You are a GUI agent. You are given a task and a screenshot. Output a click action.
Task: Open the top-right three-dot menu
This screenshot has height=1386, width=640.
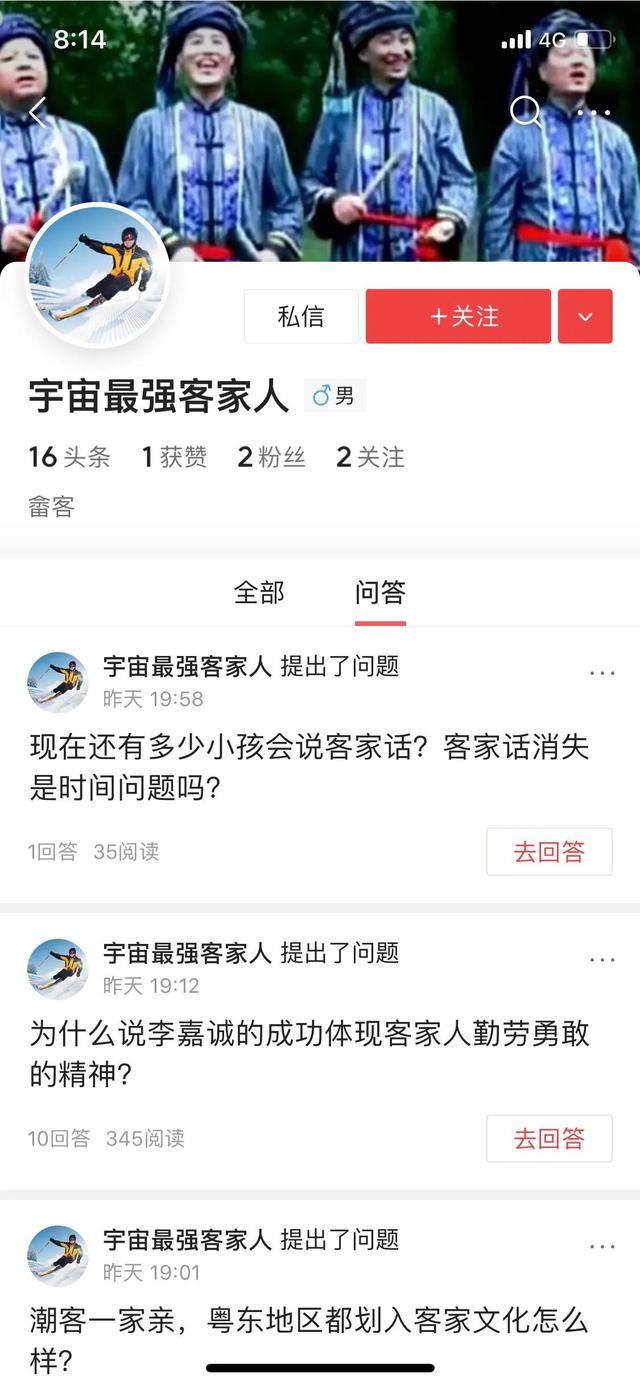593,112
